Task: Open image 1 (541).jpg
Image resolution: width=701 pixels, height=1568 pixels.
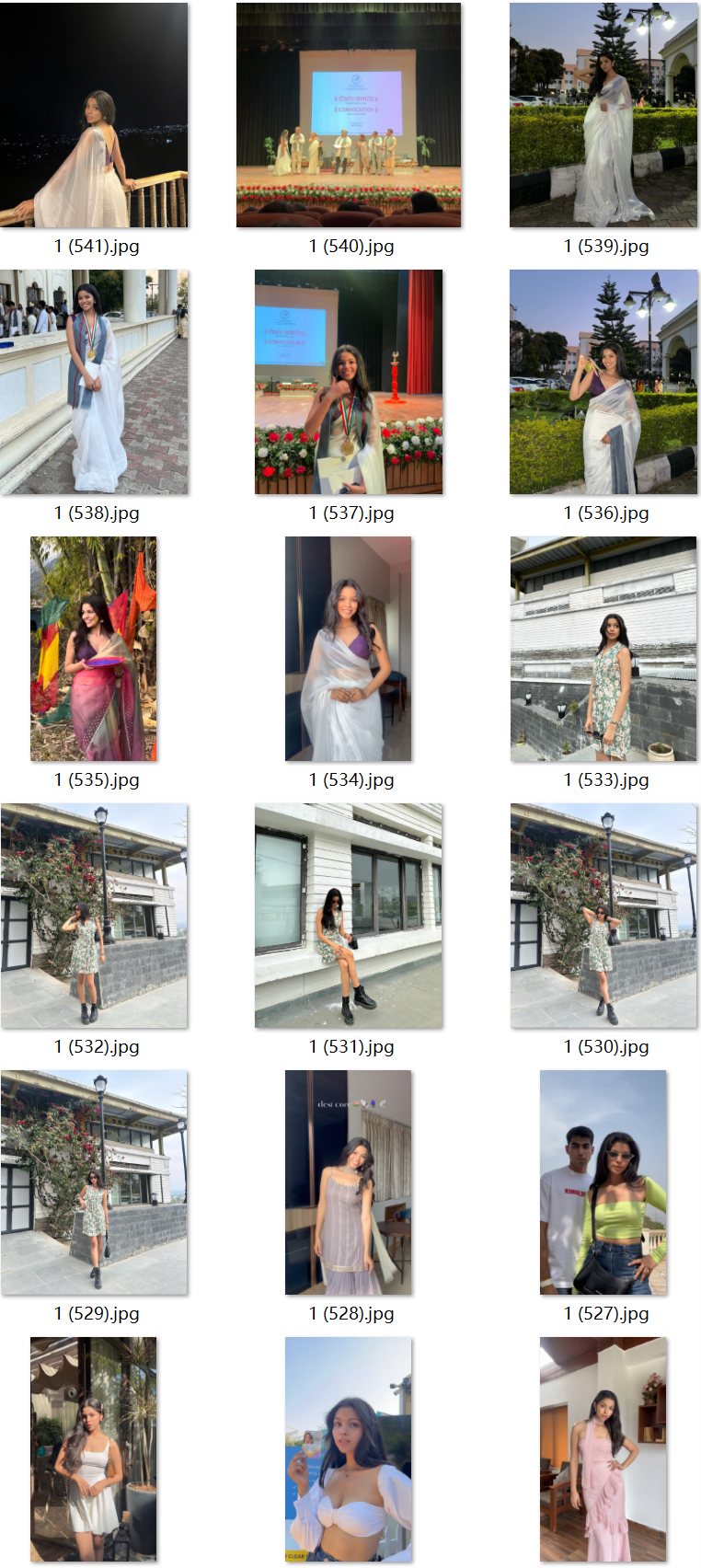Action: [x=94, y=115]
